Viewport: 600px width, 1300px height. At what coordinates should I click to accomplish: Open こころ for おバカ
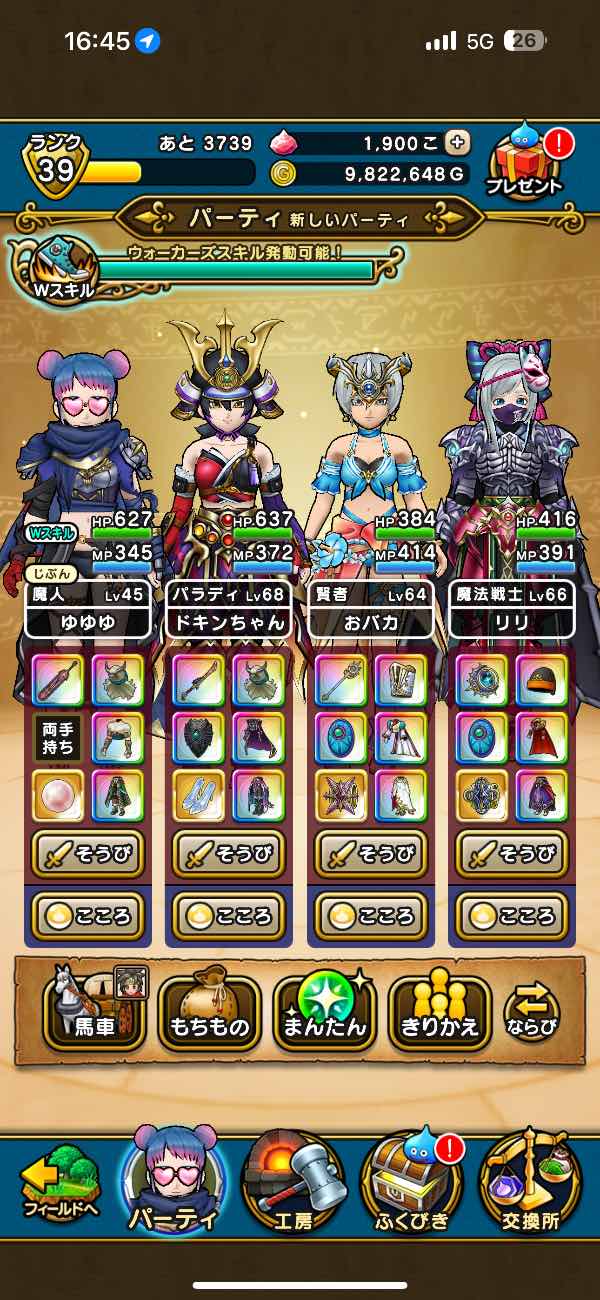point(371,915)
